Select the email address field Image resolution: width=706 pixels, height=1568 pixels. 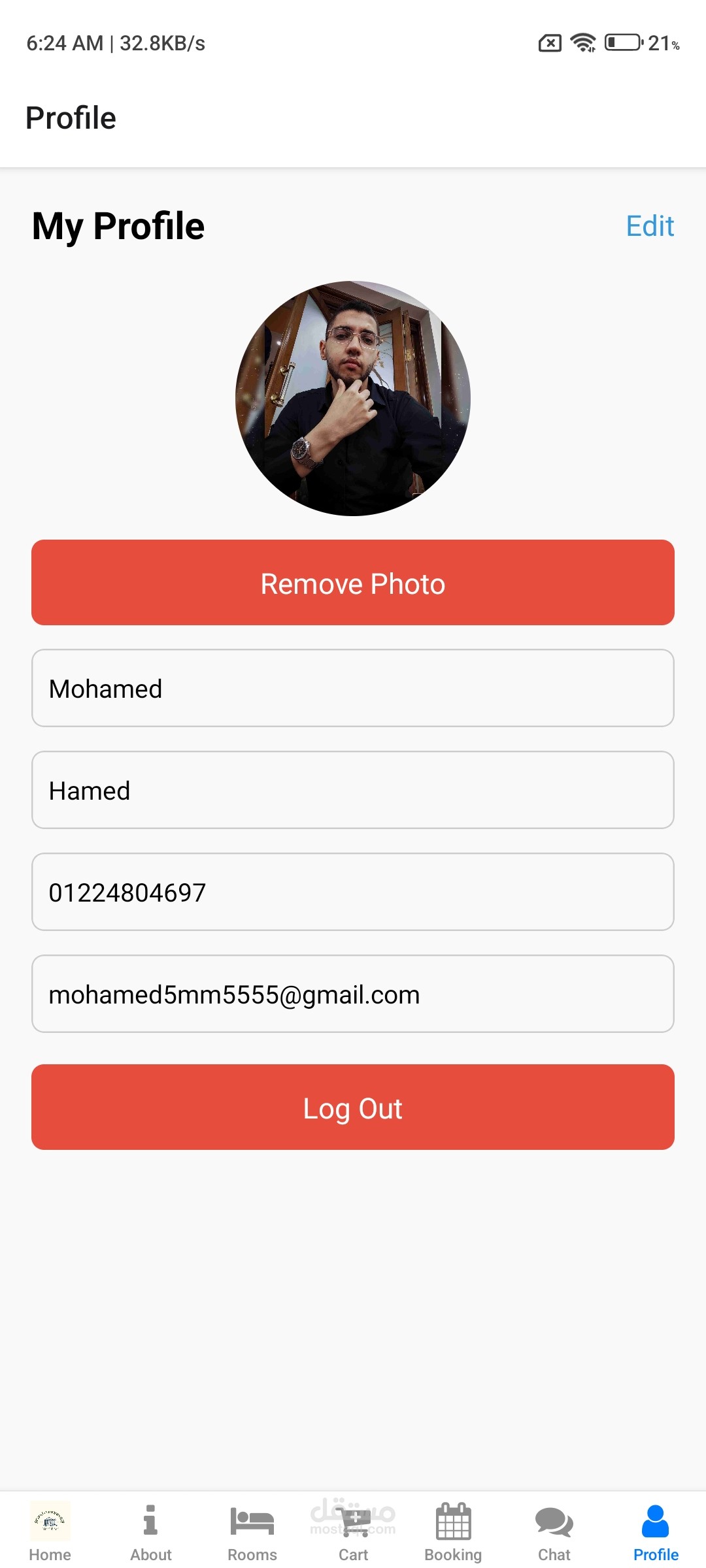tap(353, 994)
